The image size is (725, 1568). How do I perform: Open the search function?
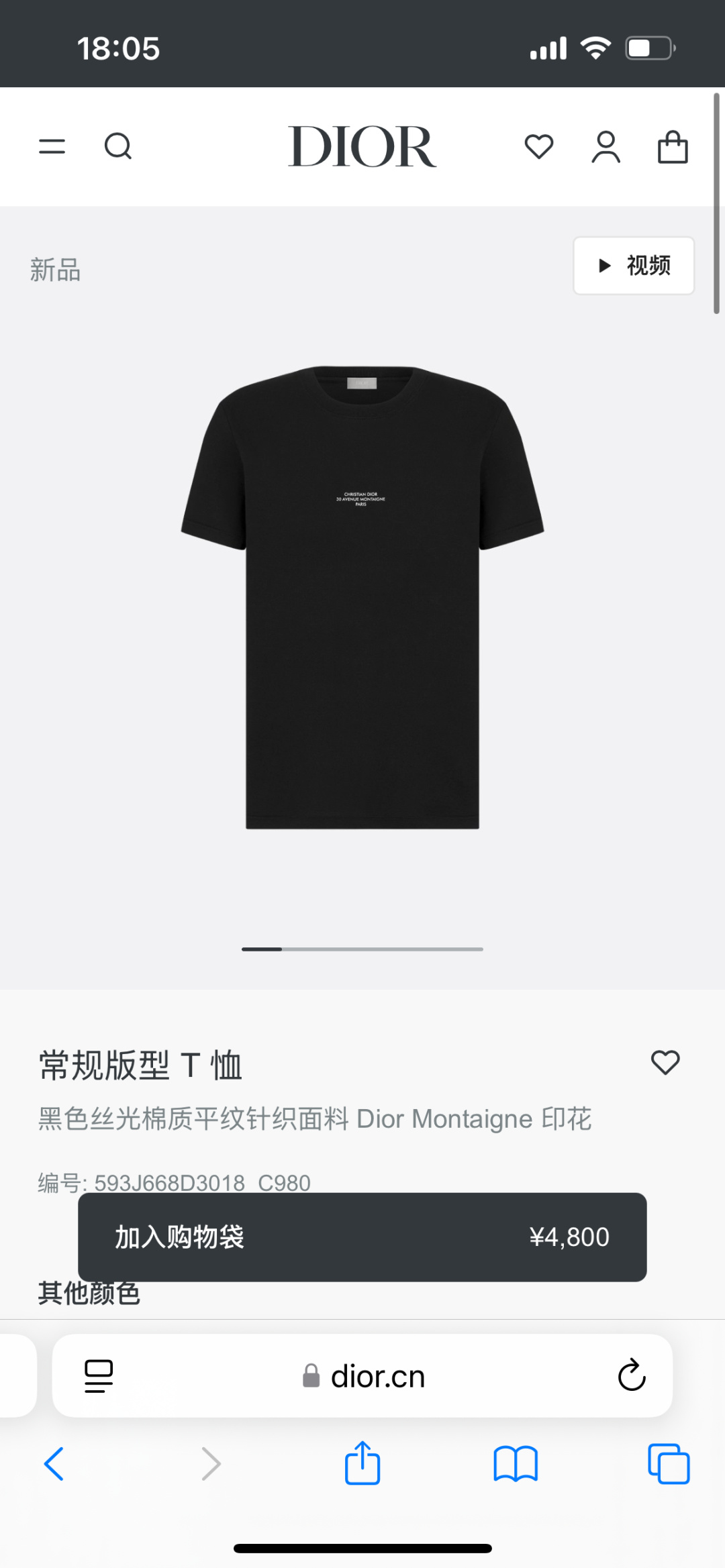[x=117, y=146]
